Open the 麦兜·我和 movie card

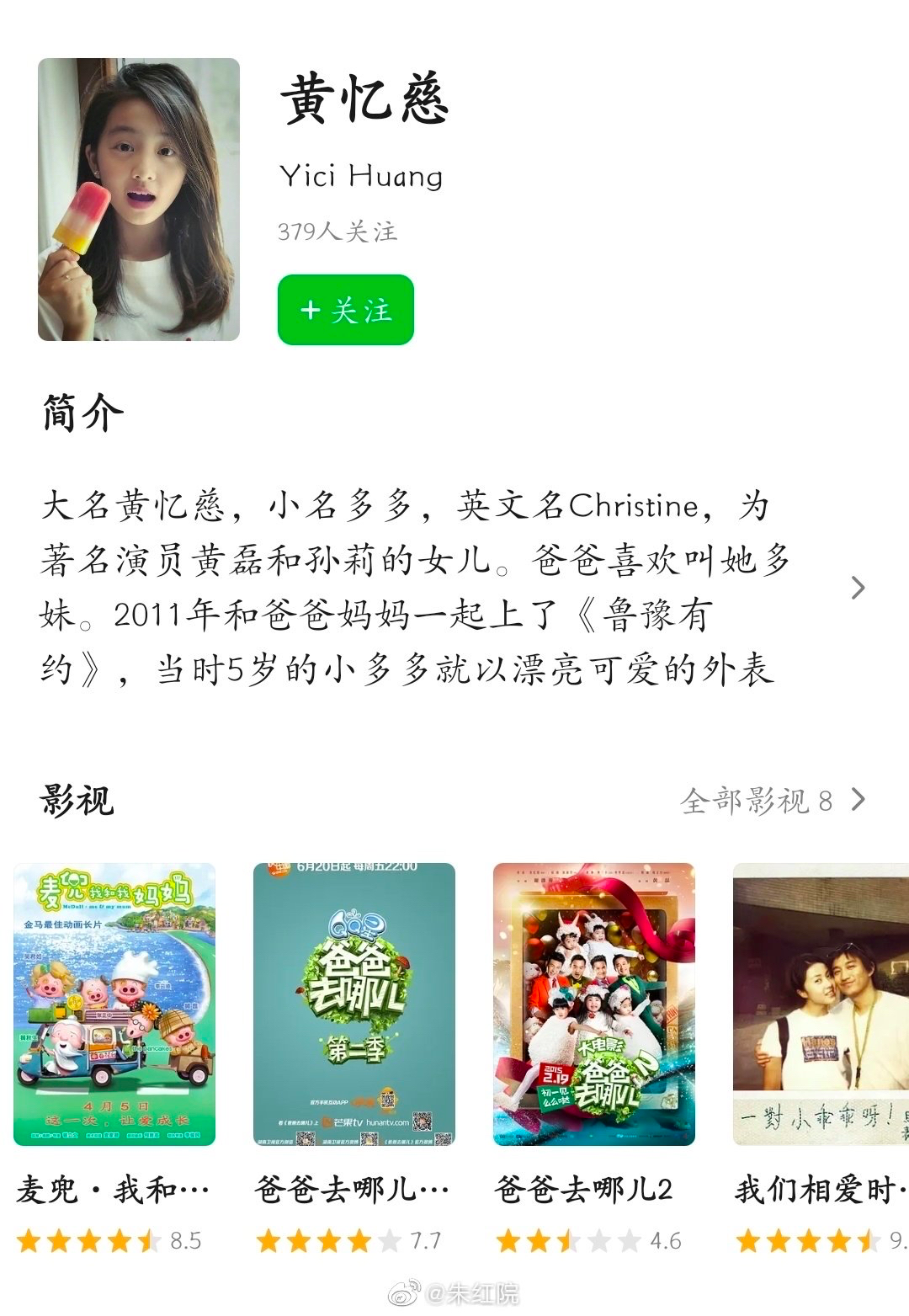click(x=114, y=1004)
